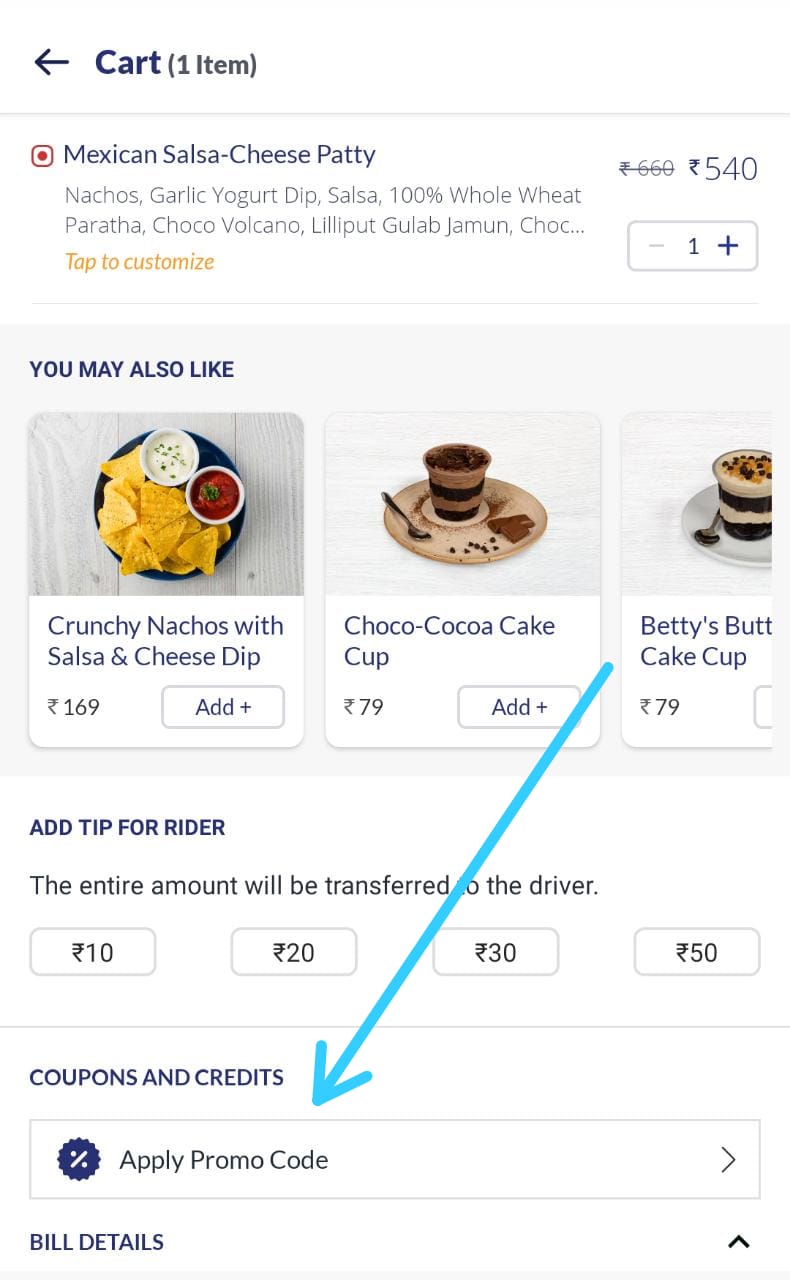Click the Crunchy Nachos dish photo
The image size is (790, 1280).
pyautogui.click(x=165, y=503)
